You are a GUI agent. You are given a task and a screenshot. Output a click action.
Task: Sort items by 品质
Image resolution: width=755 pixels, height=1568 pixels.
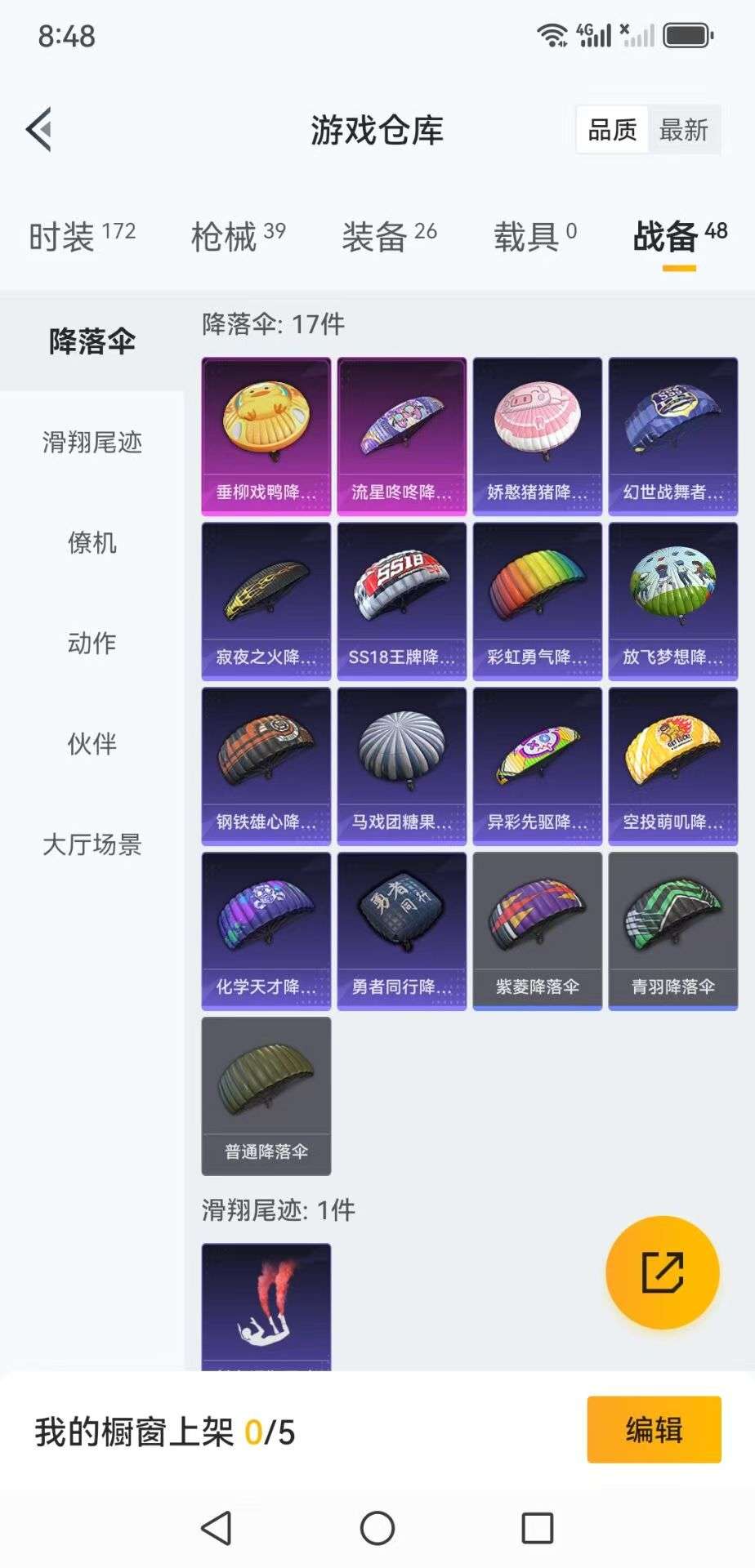[x=612, y=130]
